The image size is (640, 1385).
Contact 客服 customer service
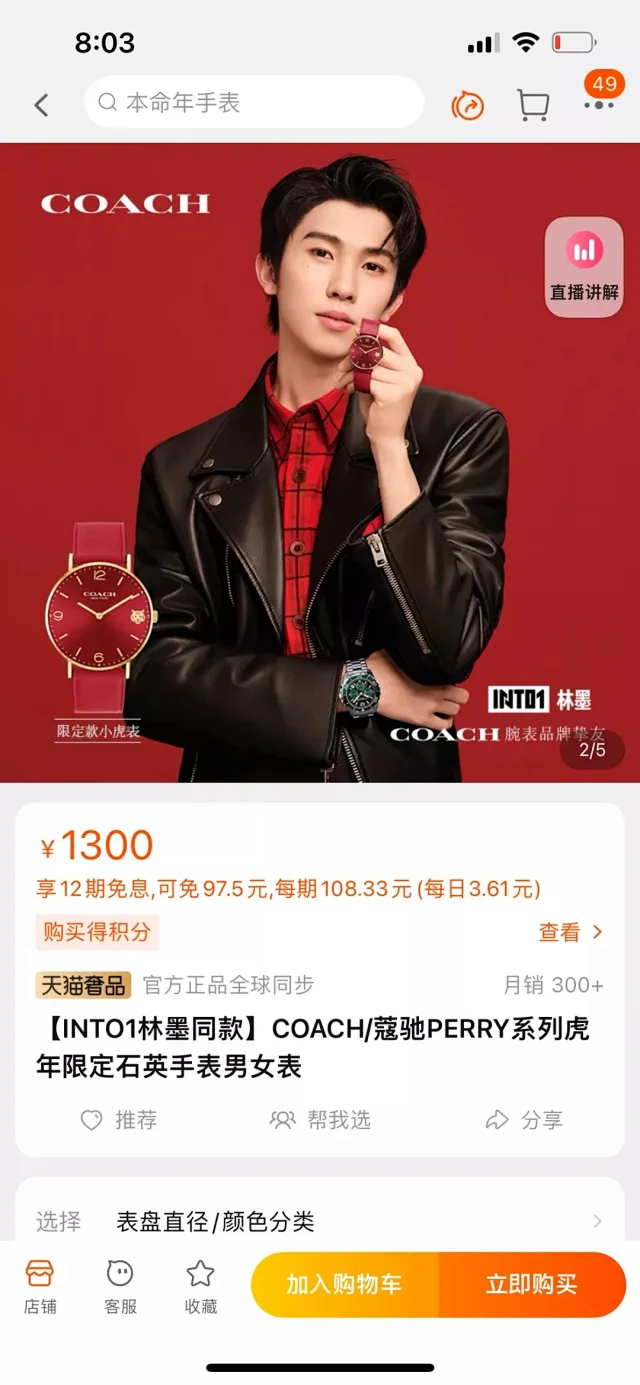point(120,1285)
